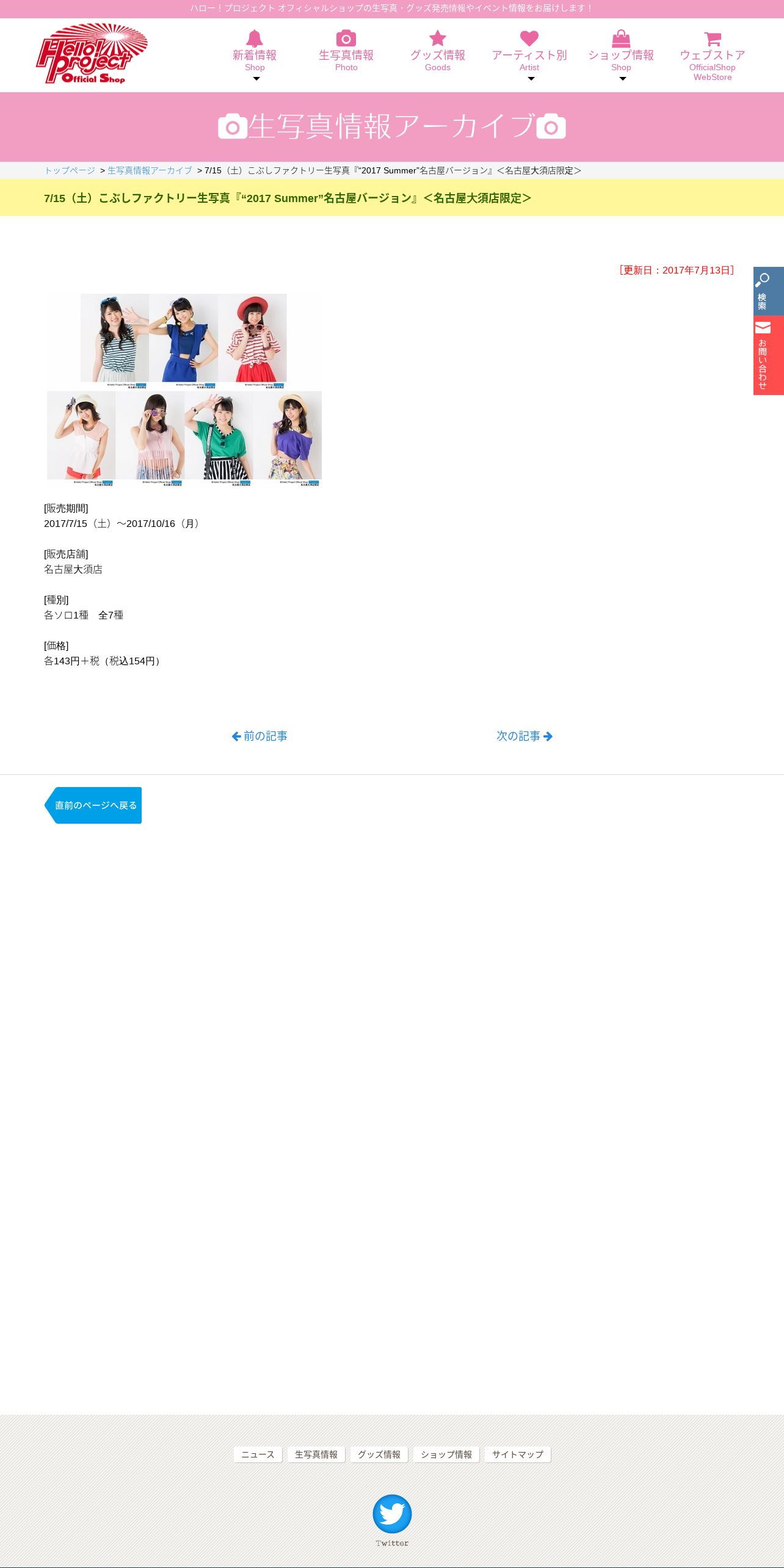Open the 検索 side tab
Screen dimensions: 784x1568
769,291
